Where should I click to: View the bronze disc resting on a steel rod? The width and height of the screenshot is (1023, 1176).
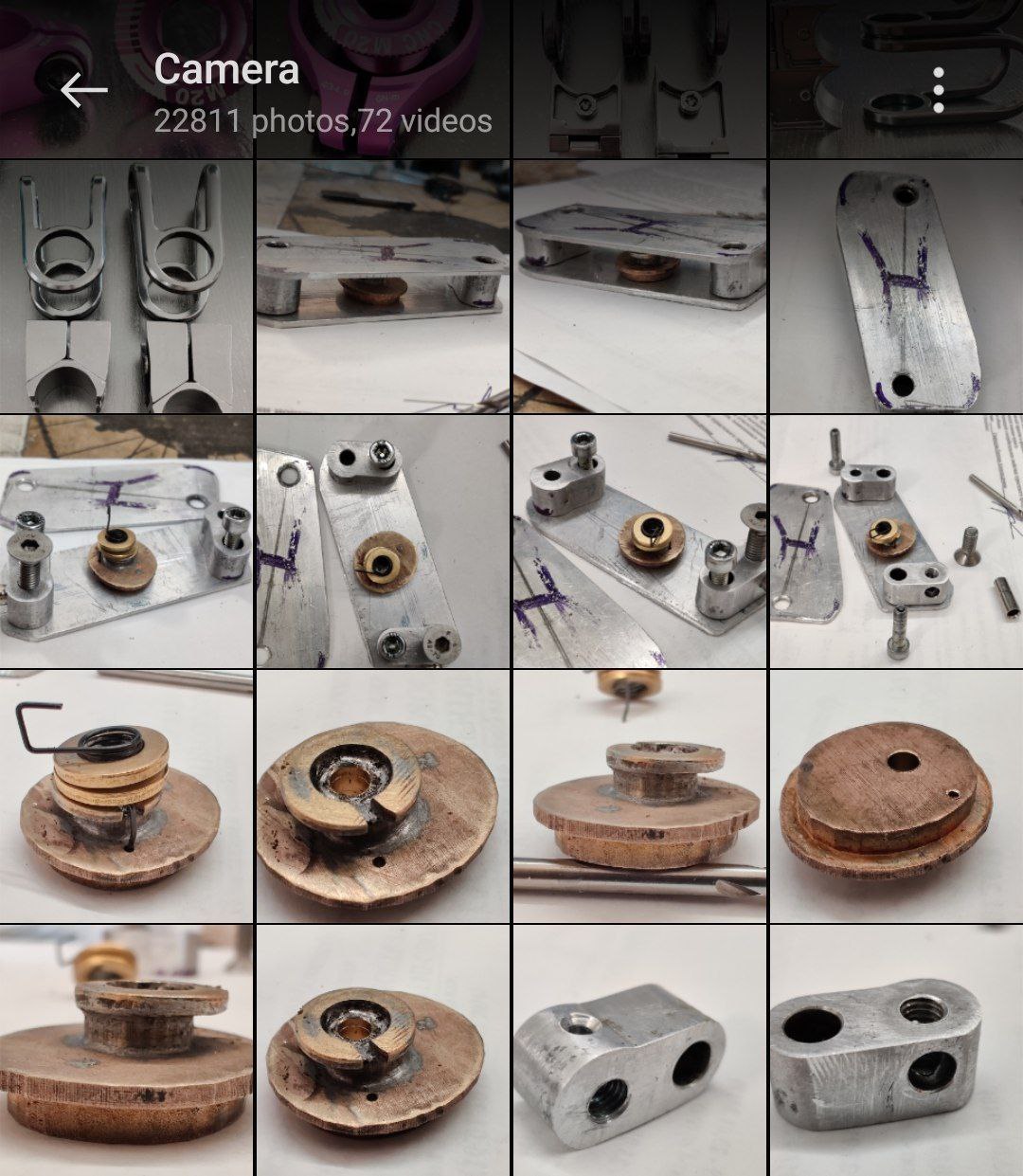click(x=639, y=796)
